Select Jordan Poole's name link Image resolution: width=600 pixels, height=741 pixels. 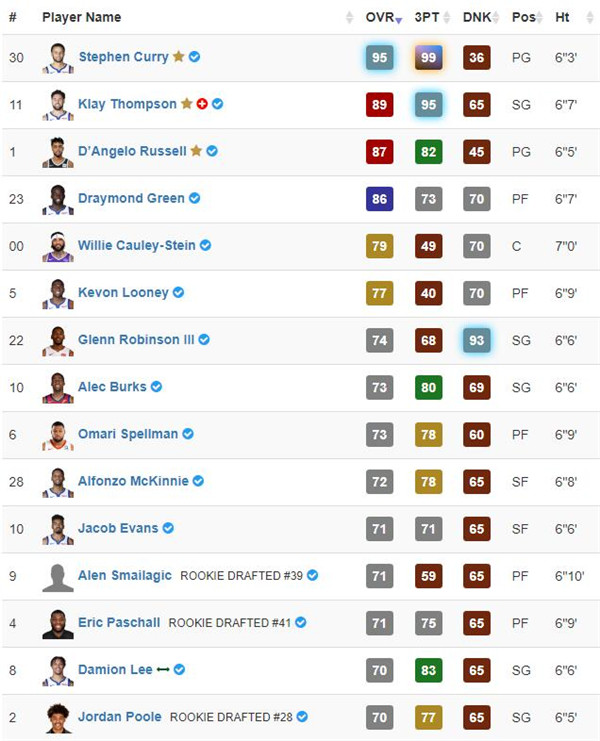120,717
